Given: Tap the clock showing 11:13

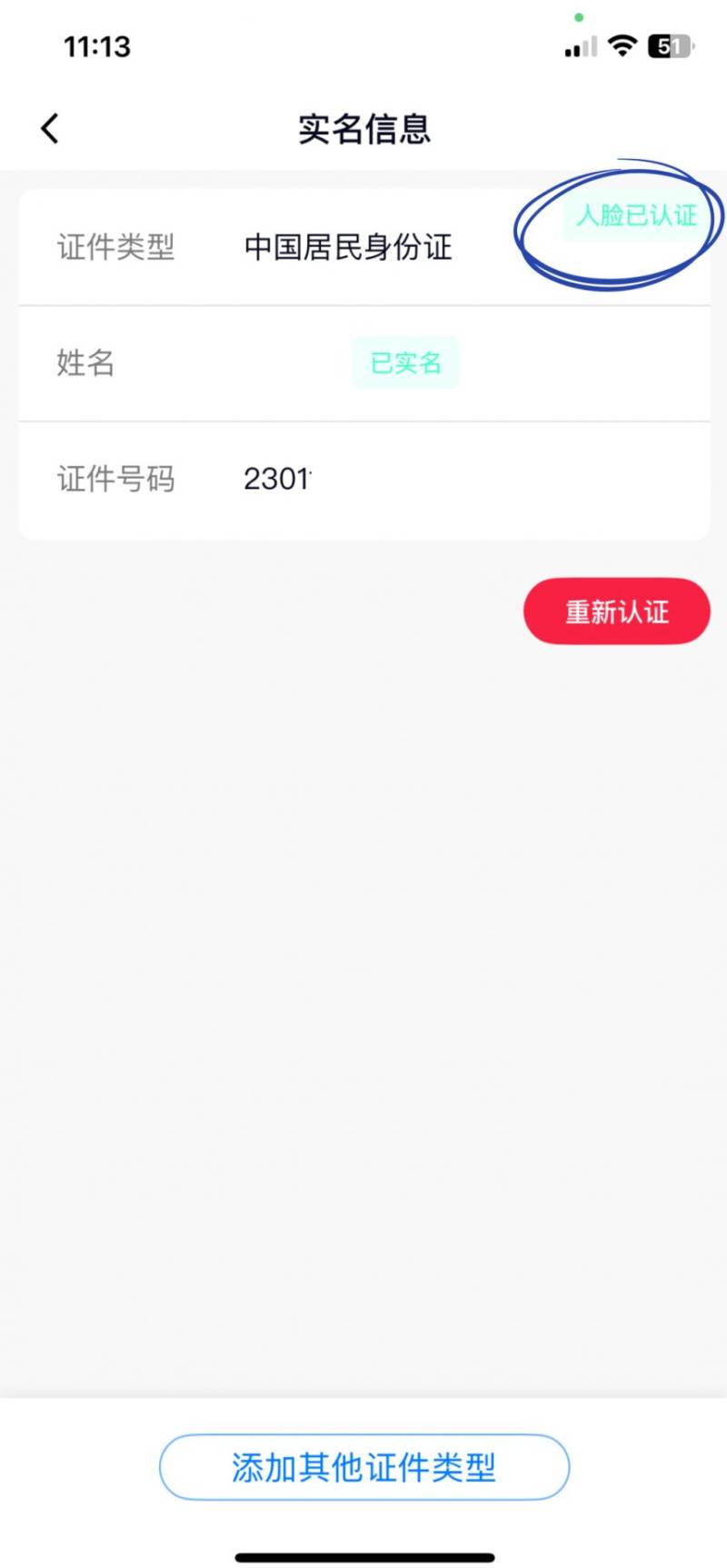Looking at the screenshot, I should [99, 46].
